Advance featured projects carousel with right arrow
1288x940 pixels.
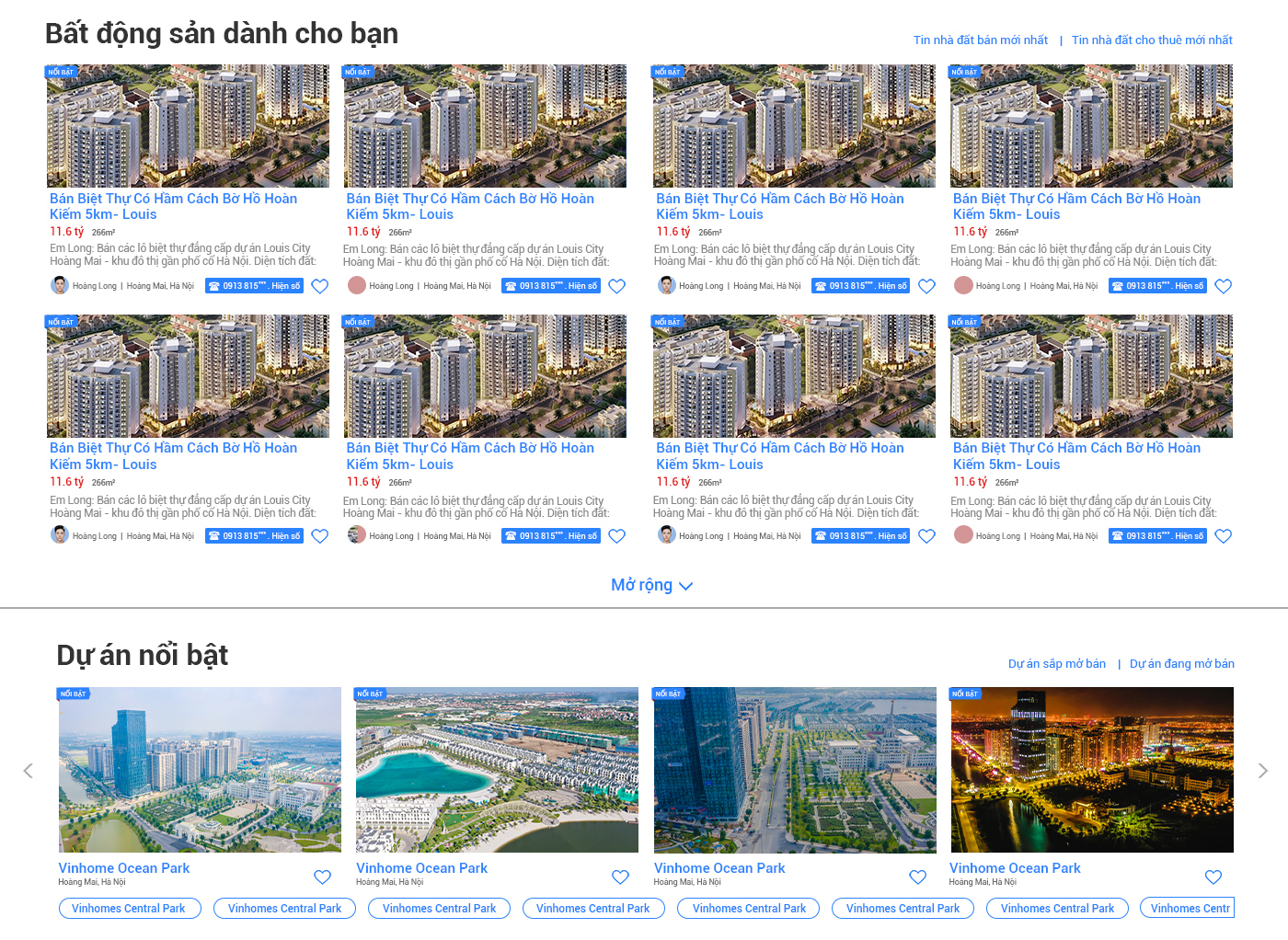[x=1262, y=771]
